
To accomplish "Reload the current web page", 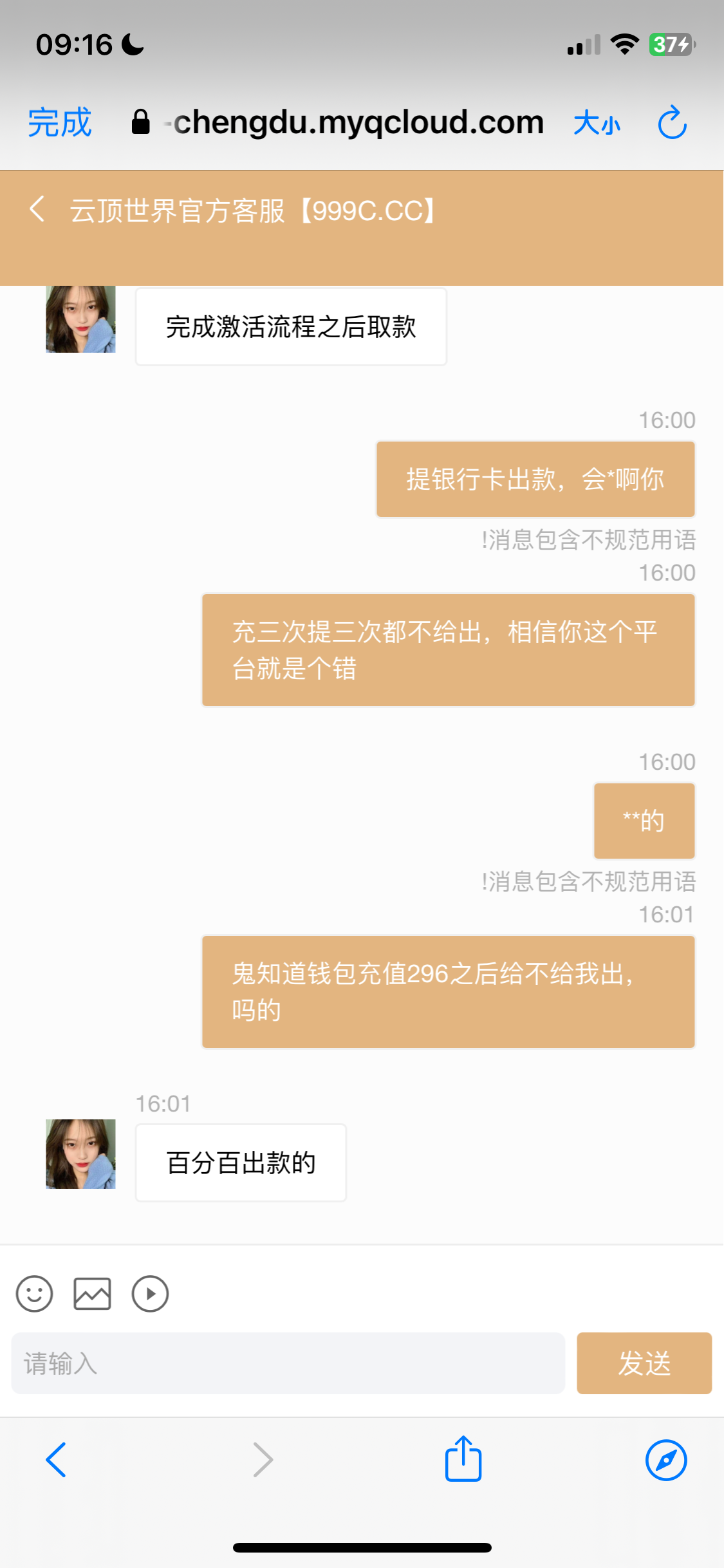I will (672, 122).
